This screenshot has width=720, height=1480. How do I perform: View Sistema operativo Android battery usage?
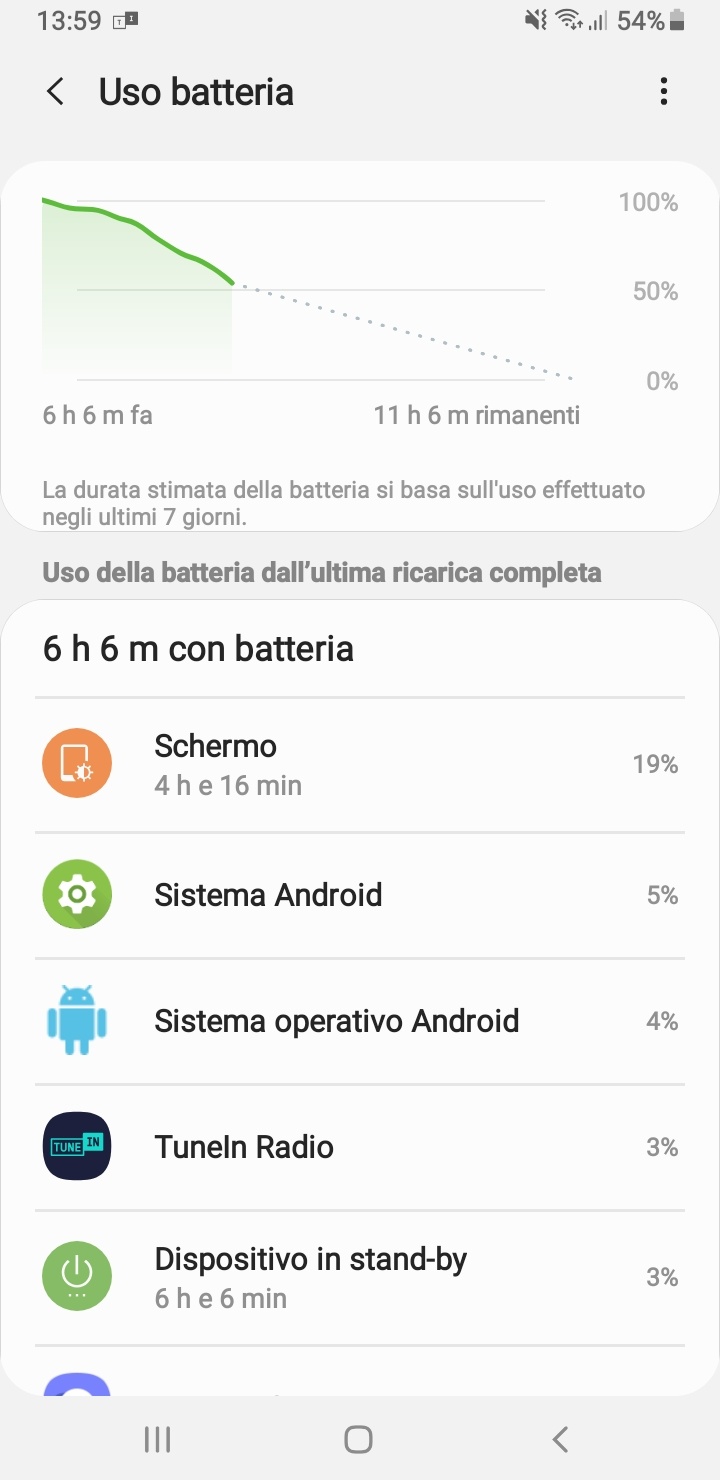point(360,1021)
